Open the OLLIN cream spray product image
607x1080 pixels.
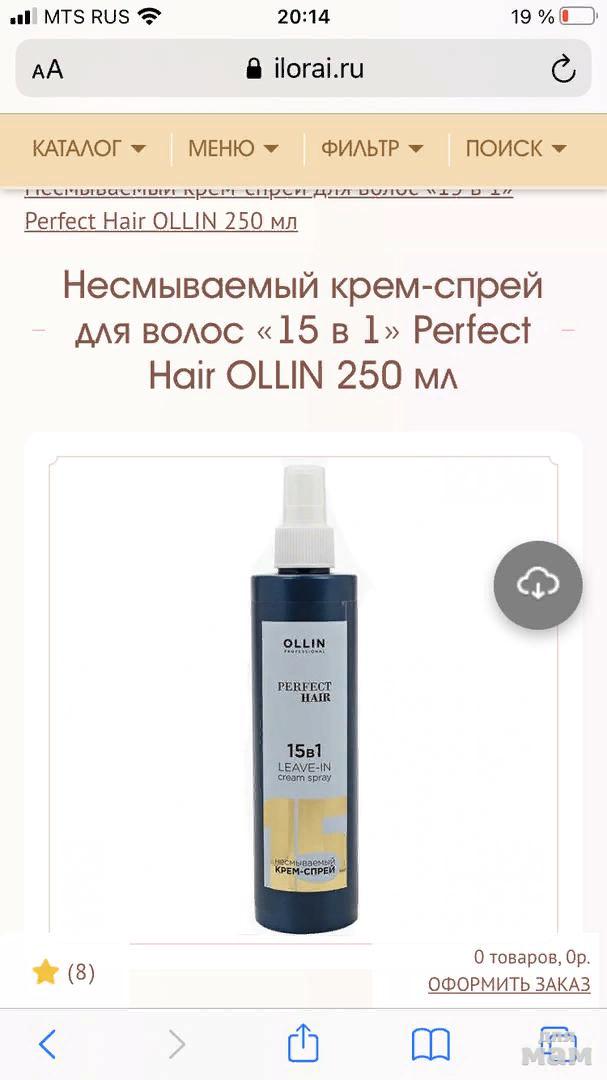click(303, 700)
